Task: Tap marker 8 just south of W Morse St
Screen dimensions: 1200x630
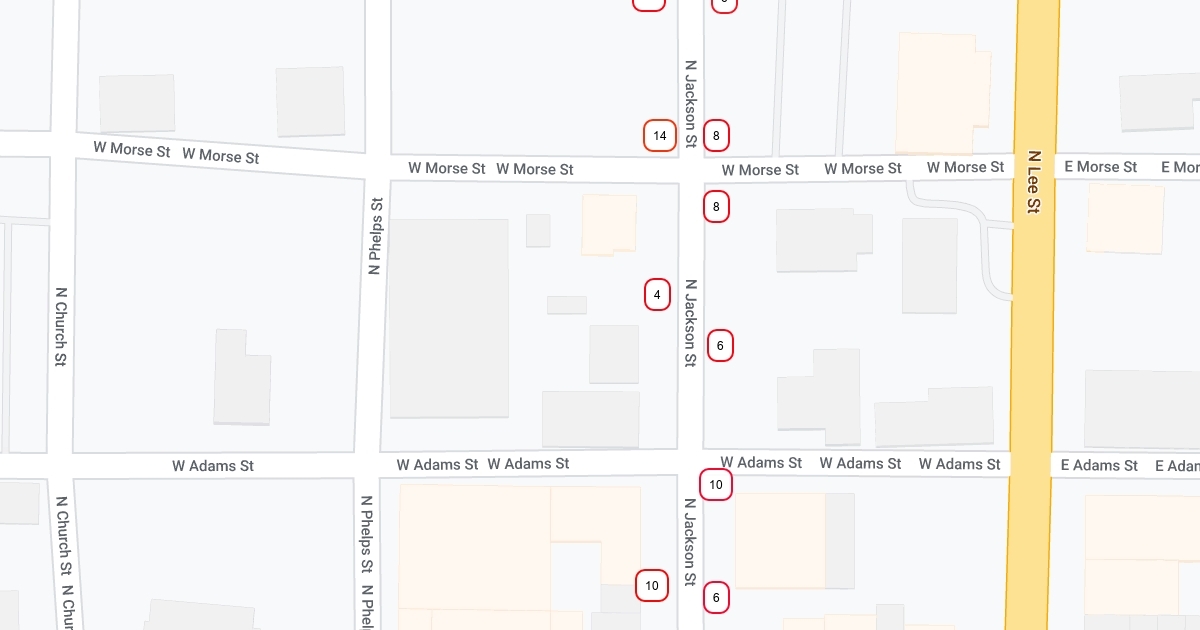Action: 716,207
